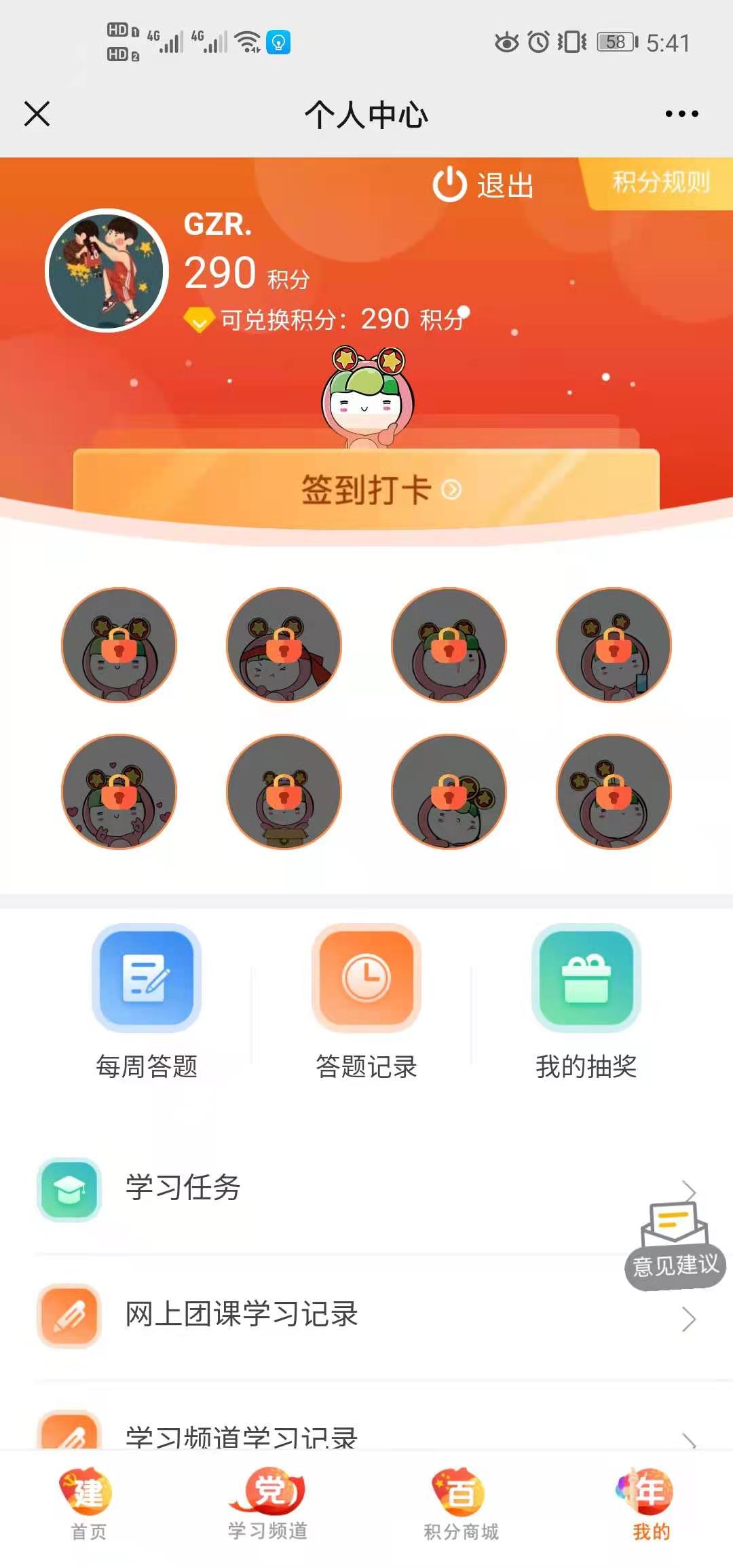This screenshot has width=733, height=1568.
Task: Select the 我的 tab
Action: click(650, 1504)
